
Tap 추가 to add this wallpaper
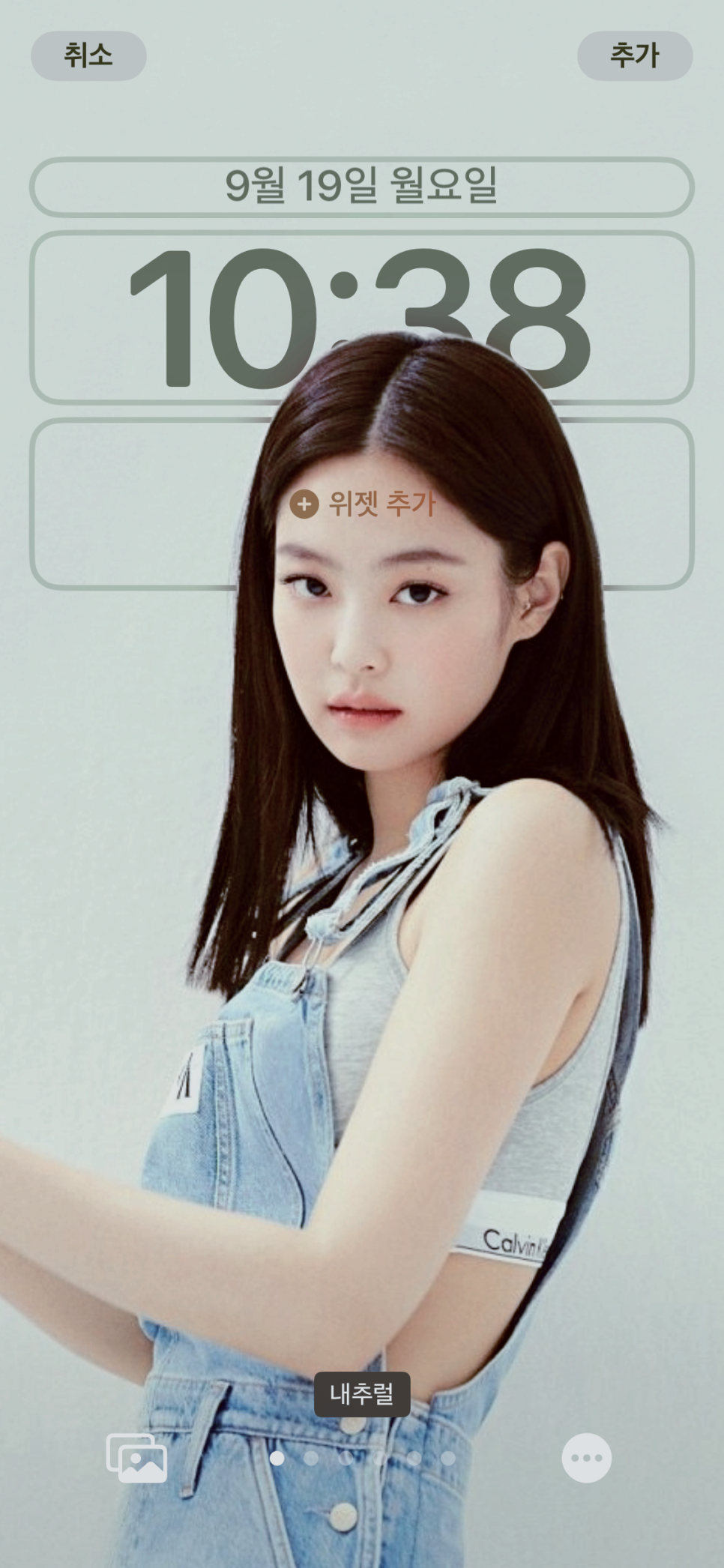point(634,55)
